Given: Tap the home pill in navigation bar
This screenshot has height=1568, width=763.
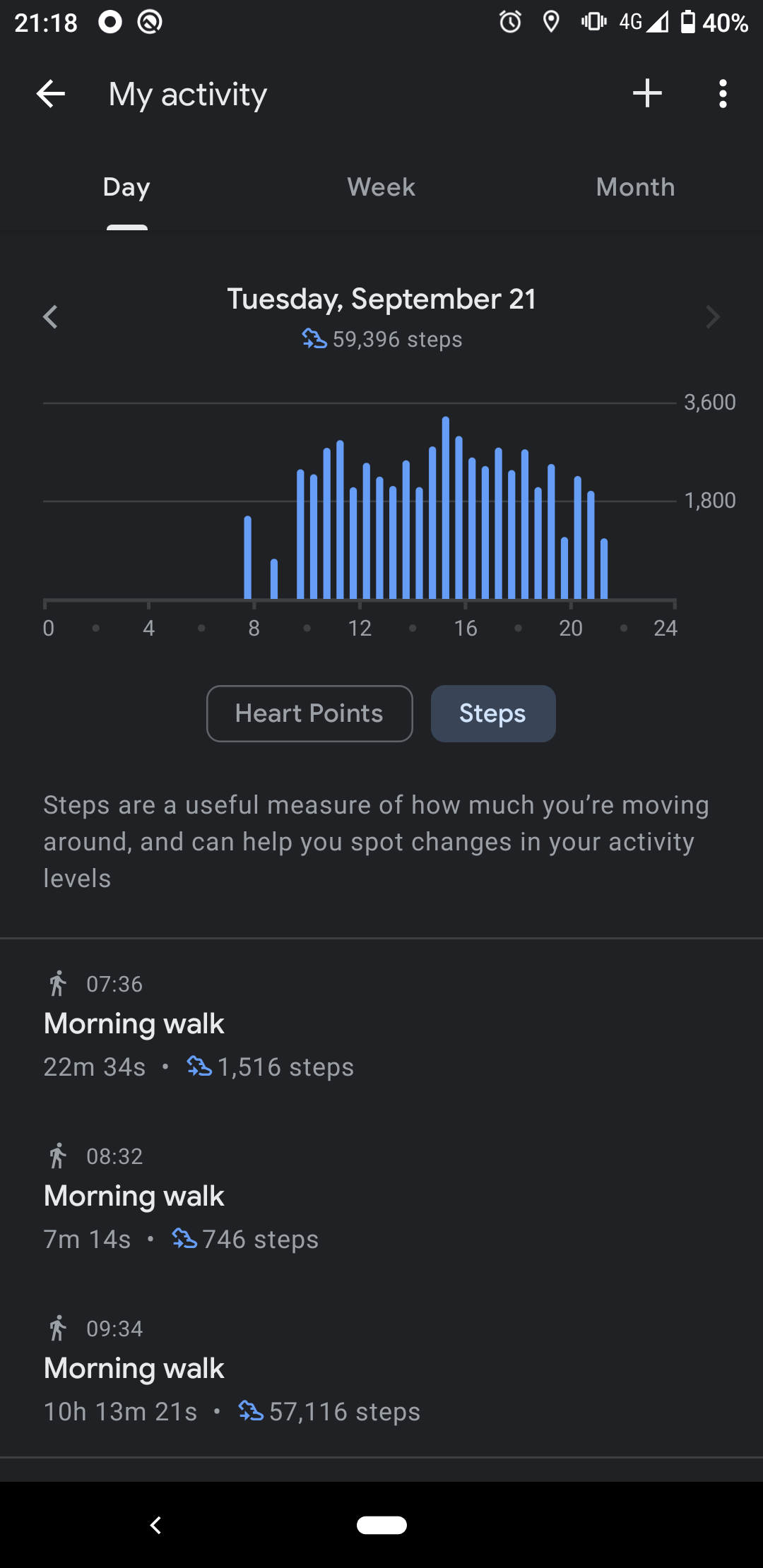Looking at the screenshot, I should (381, 1526).
